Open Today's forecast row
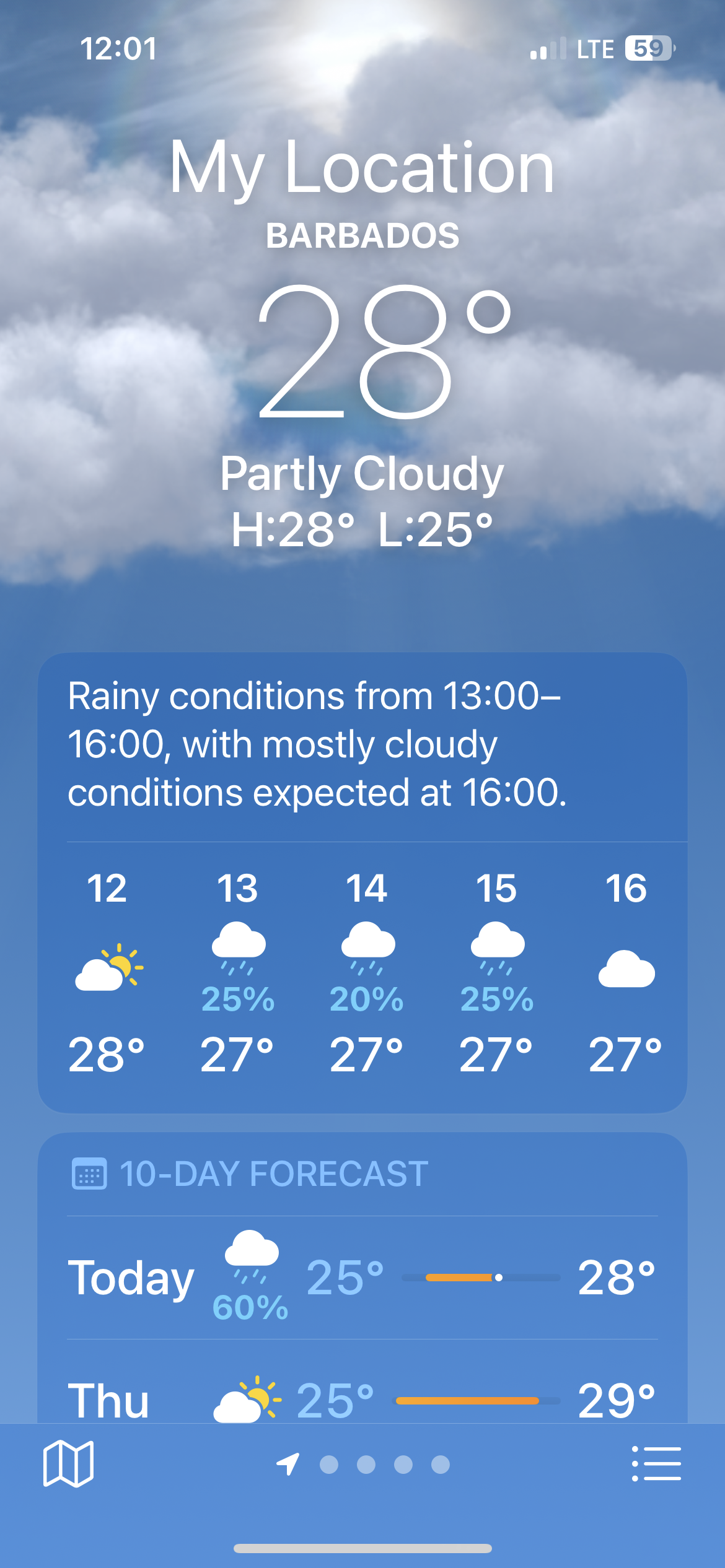 [362, 1278]
